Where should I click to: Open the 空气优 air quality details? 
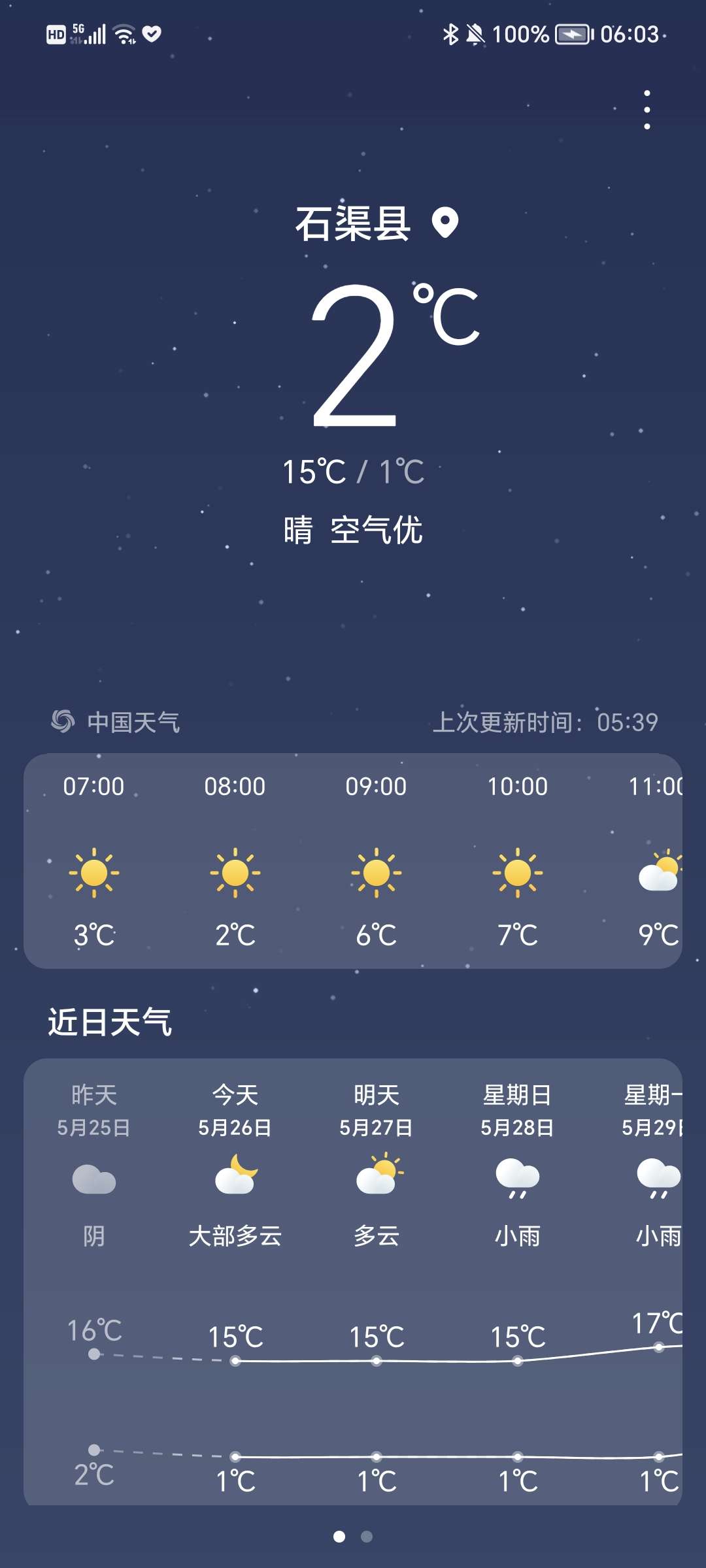pos(376,530)
